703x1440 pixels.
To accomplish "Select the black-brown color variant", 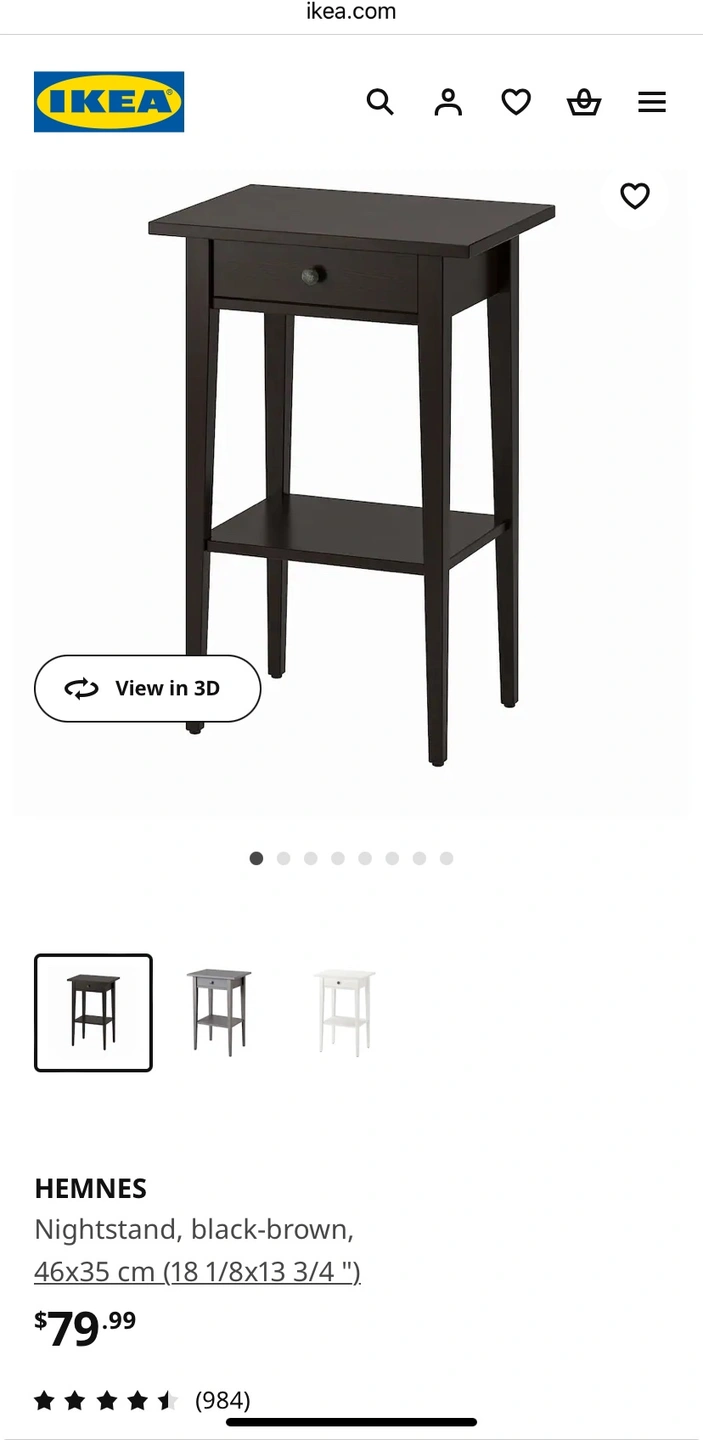I will click(x=93, y=1012).
